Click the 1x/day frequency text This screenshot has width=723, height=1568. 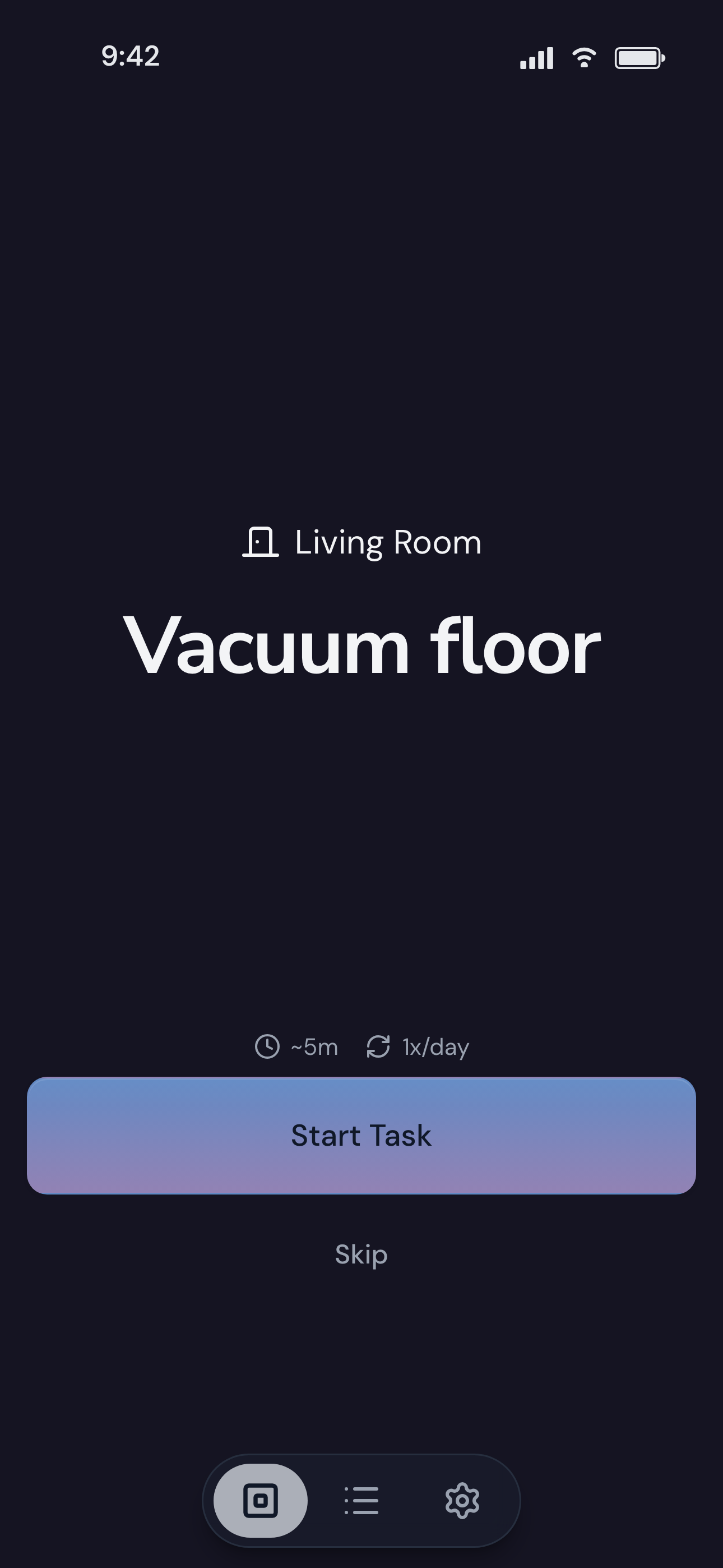[434, 1046]
